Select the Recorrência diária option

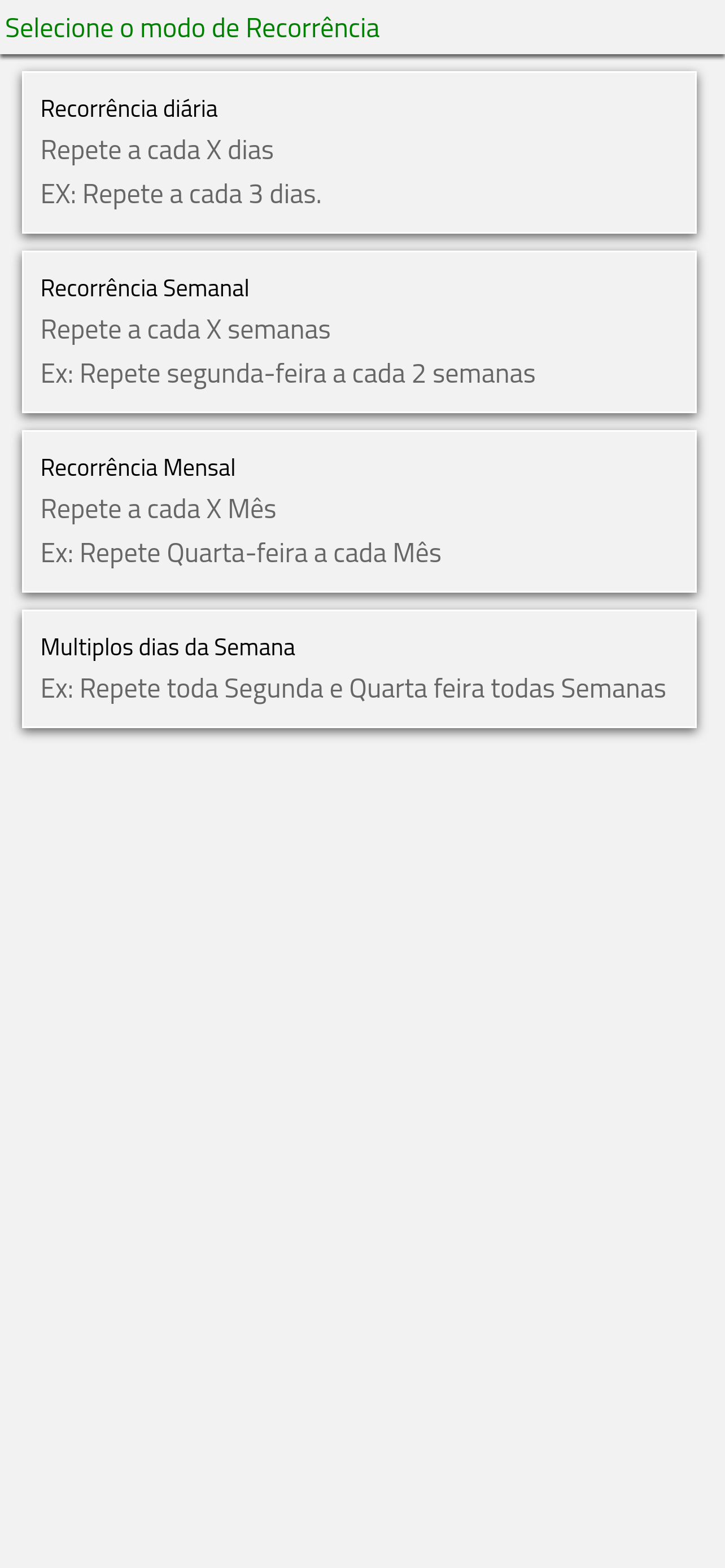(x=359, y=152)
